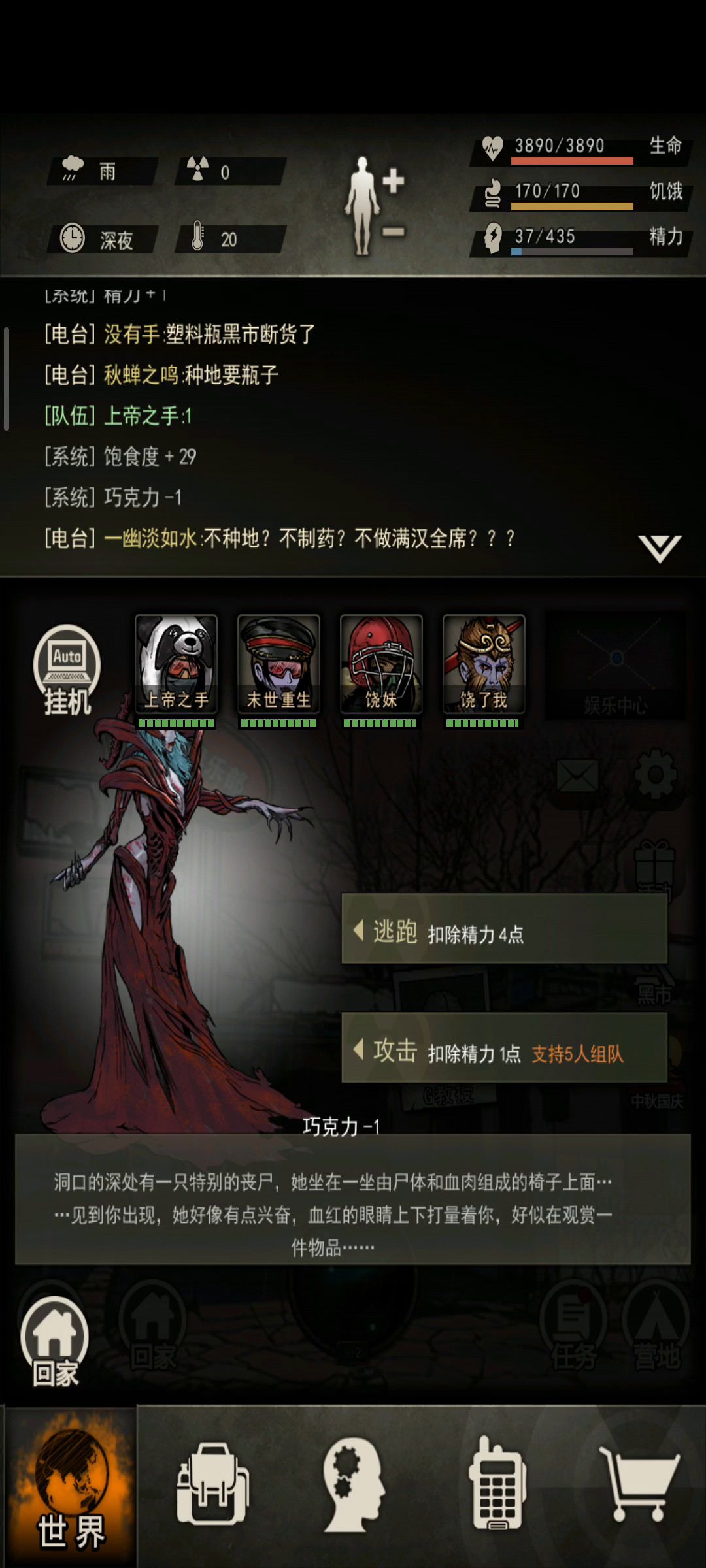Toggle the Auto 挂机 idle mode
706x1568 pixels.
(x=67, y=669)
